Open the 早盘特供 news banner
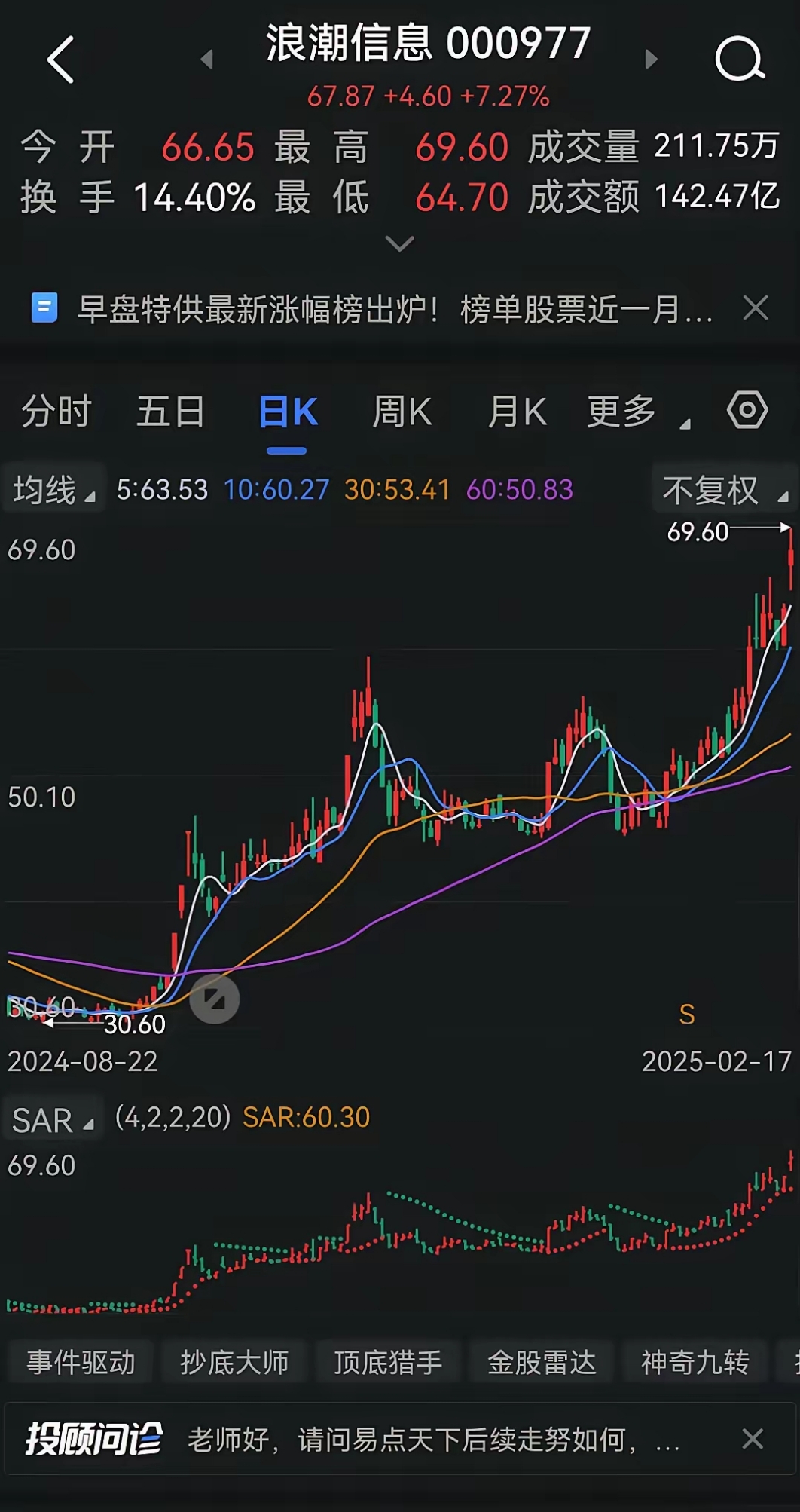The image size is (800, 1512). tap(392, 309)
